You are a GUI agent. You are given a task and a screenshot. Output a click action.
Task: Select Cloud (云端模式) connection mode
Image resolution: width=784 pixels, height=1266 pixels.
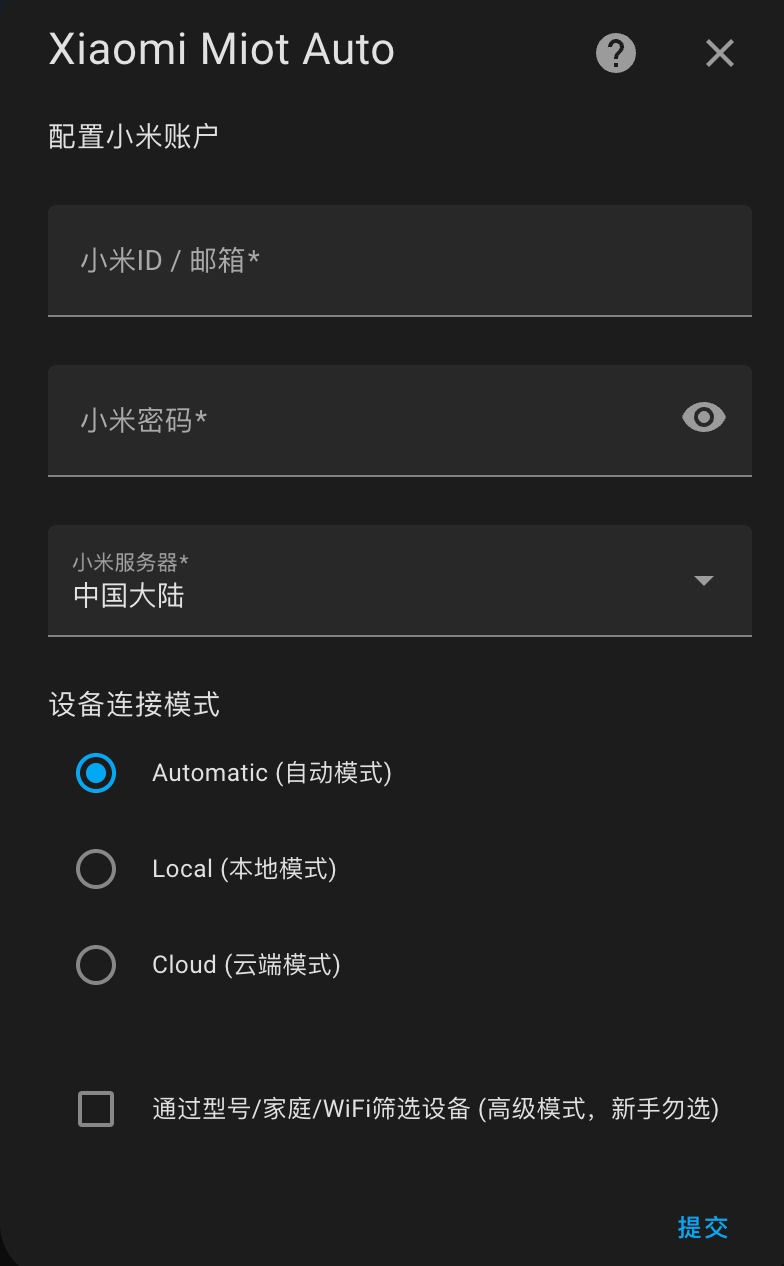pyautogui.click(x=96, y=965)
